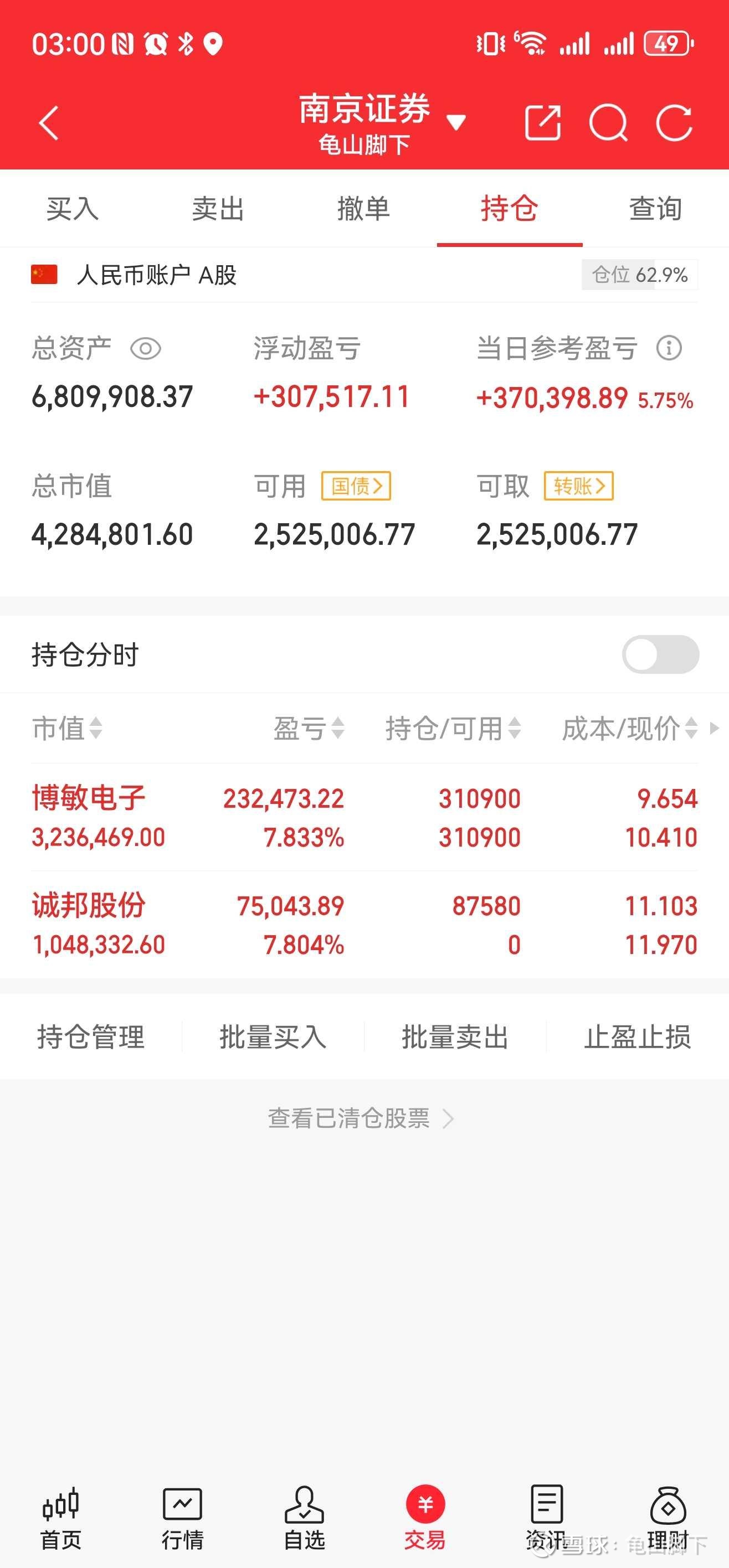729x1568 pixels.
Task: Share the holdings via the export icon
Action: click(543, 123)
